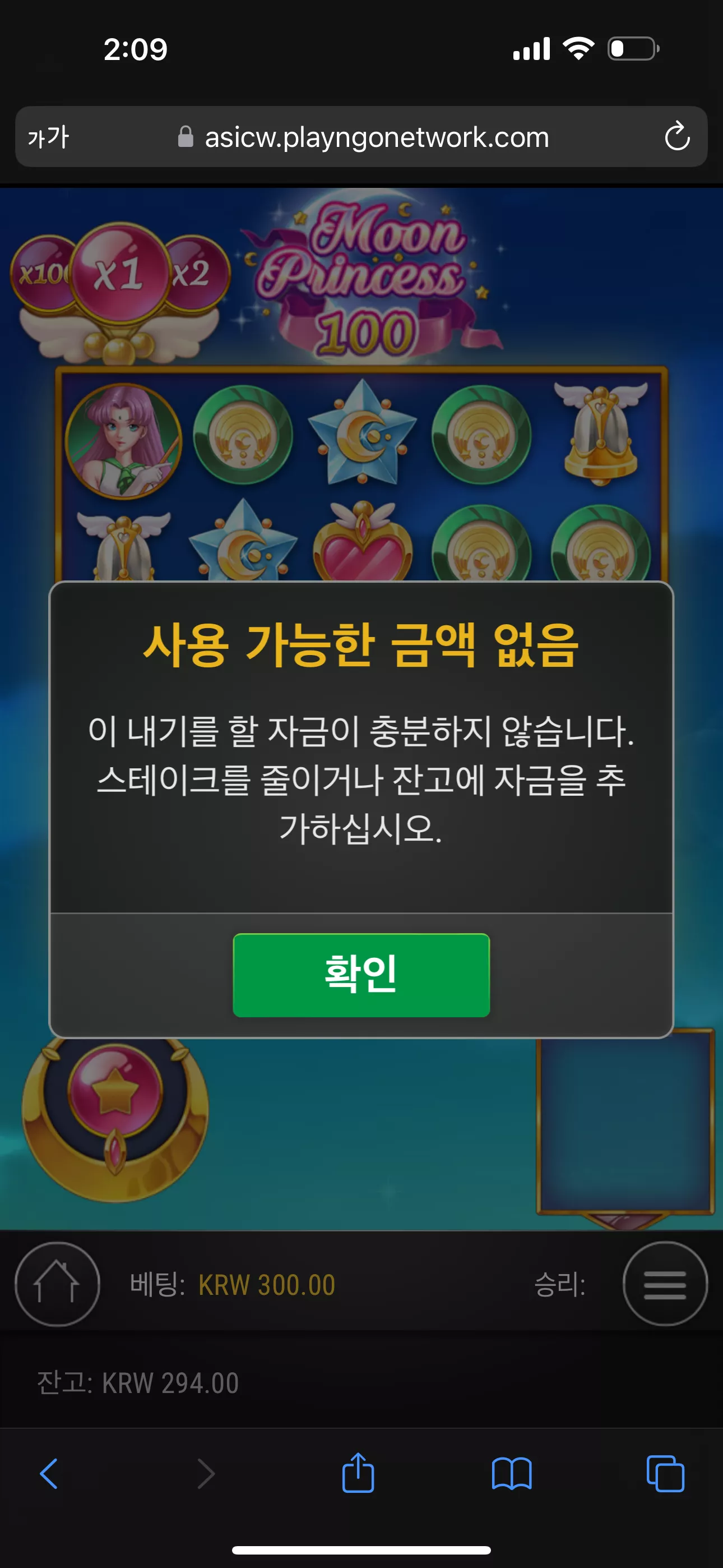Tap the address bar URL

pos(377,137)
